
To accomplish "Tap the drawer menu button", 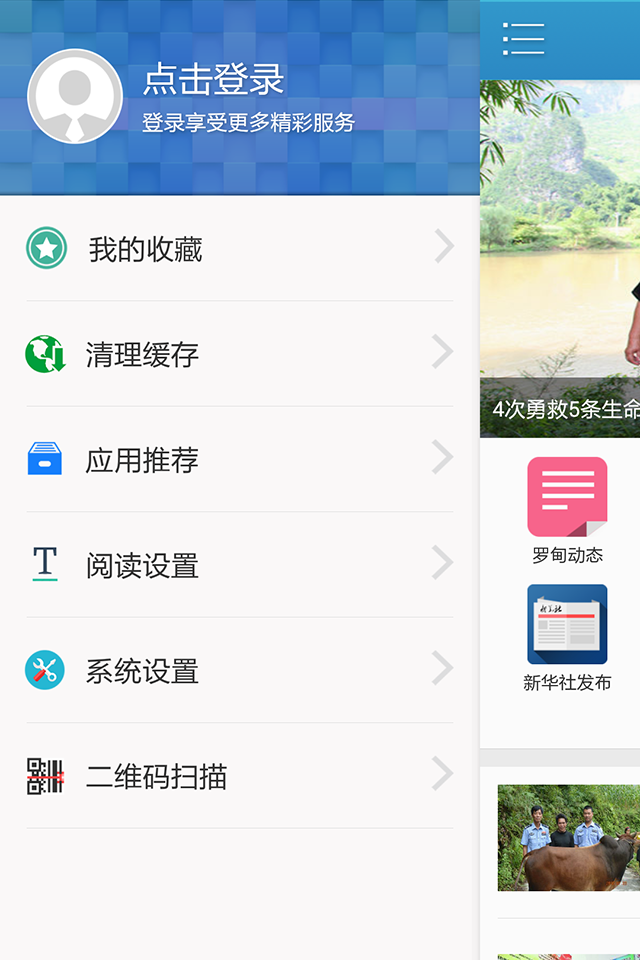I will 523,39.
